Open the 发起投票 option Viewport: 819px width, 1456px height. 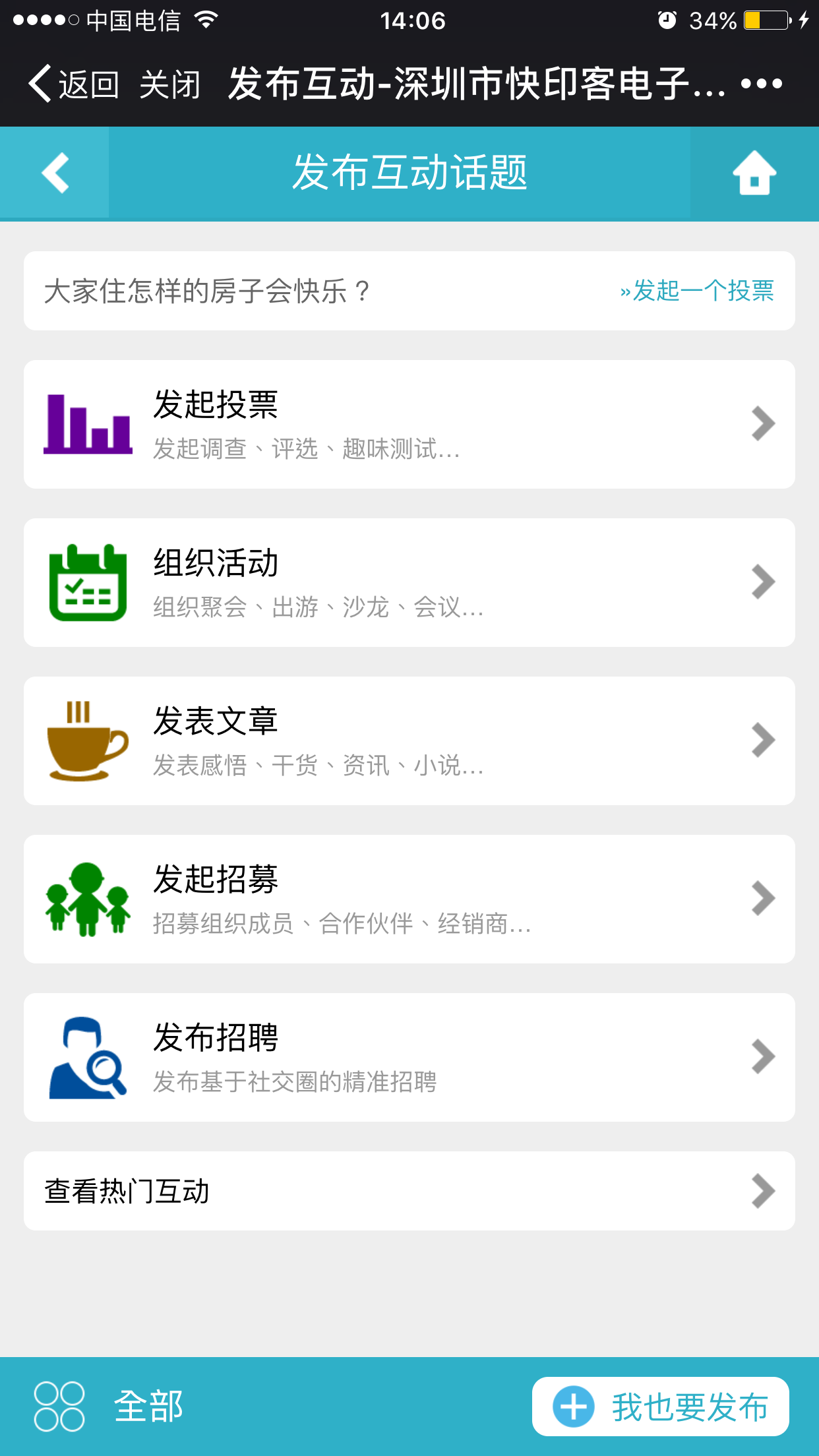click(x=409, y=424)
